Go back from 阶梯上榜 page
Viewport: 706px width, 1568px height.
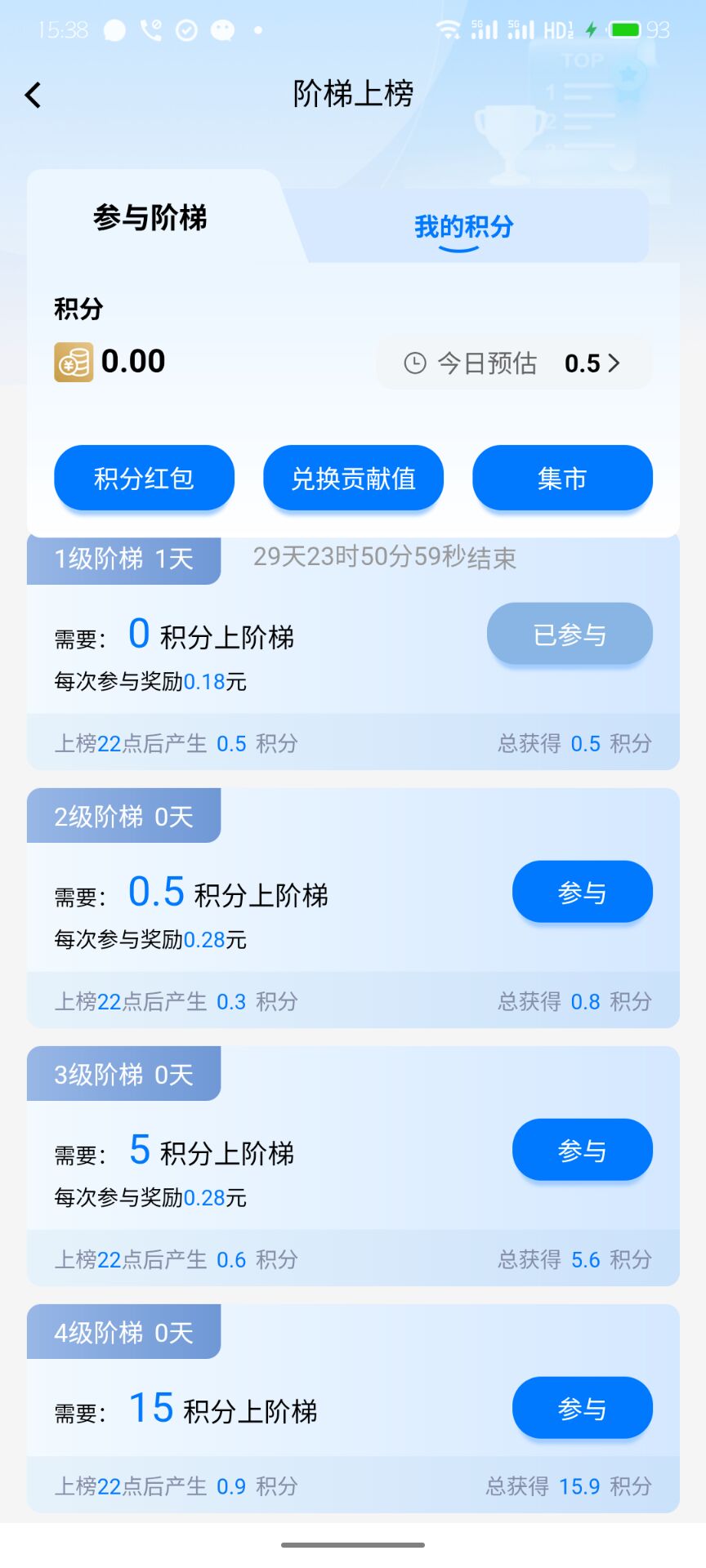coord(34,96)
